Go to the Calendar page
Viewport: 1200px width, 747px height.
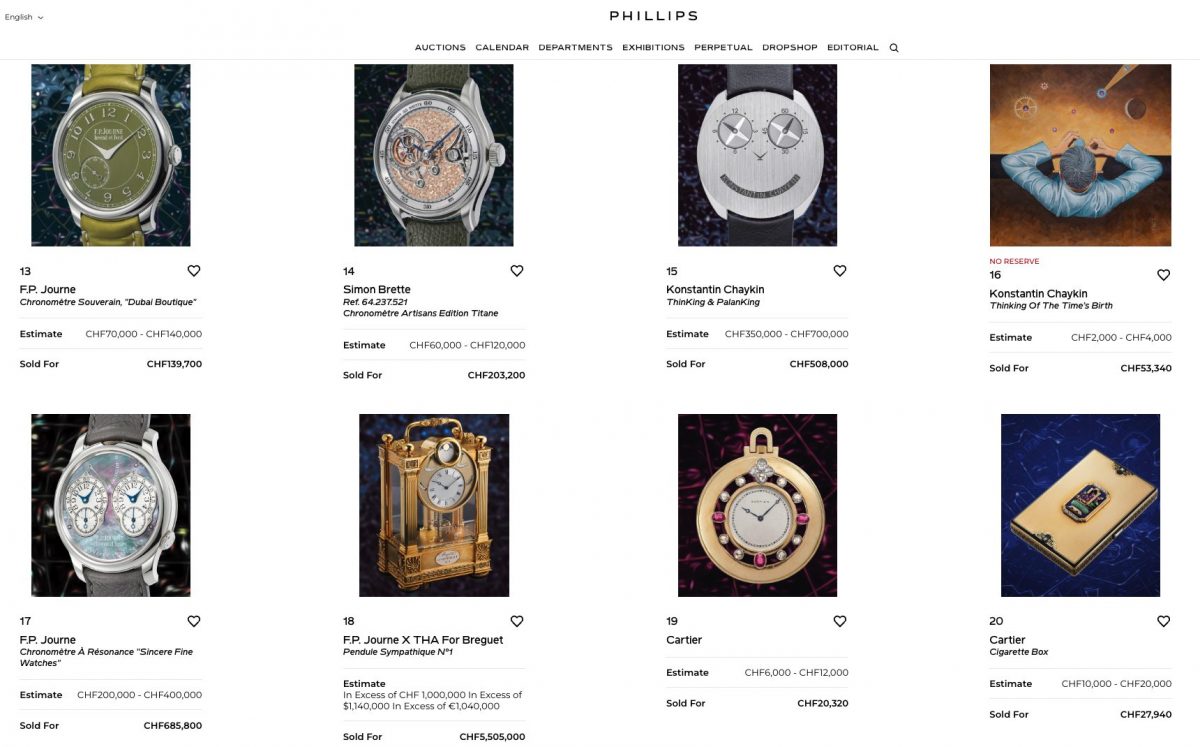pyautogui.click(x=502, y=47)
